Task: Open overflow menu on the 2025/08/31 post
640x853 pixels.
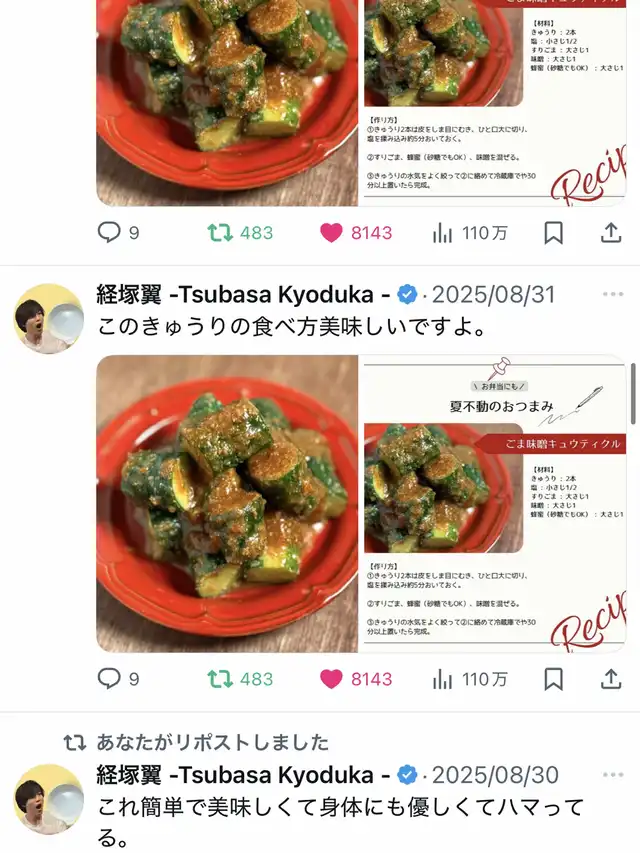Action: click(x=613, y=294)
